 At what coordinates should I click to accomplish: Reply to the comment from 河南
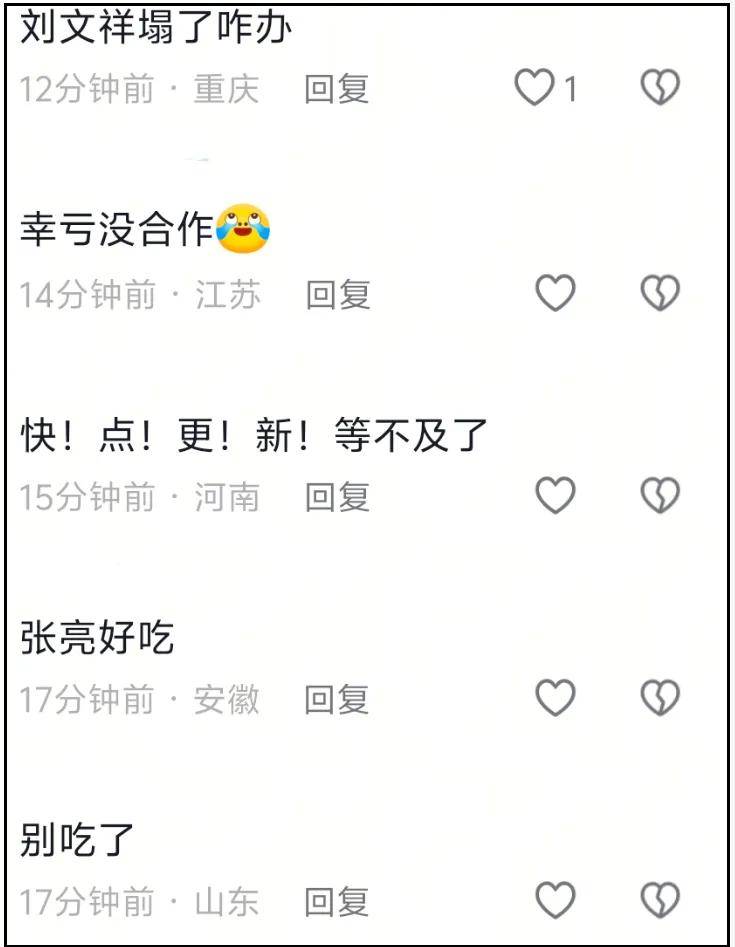337,497
